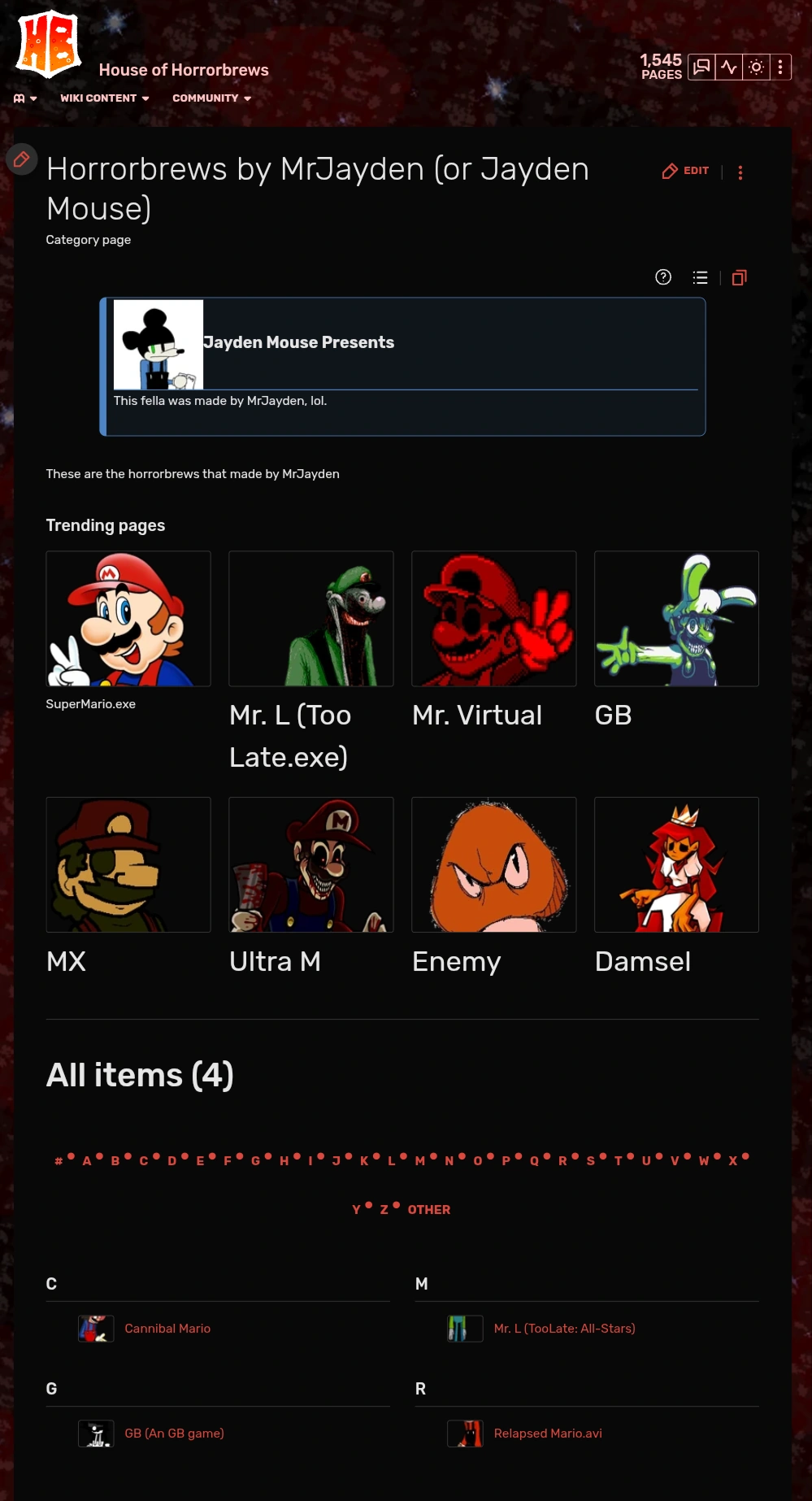
Task: Open the Wiki Content dropdown
Action: tap(104, 98)
